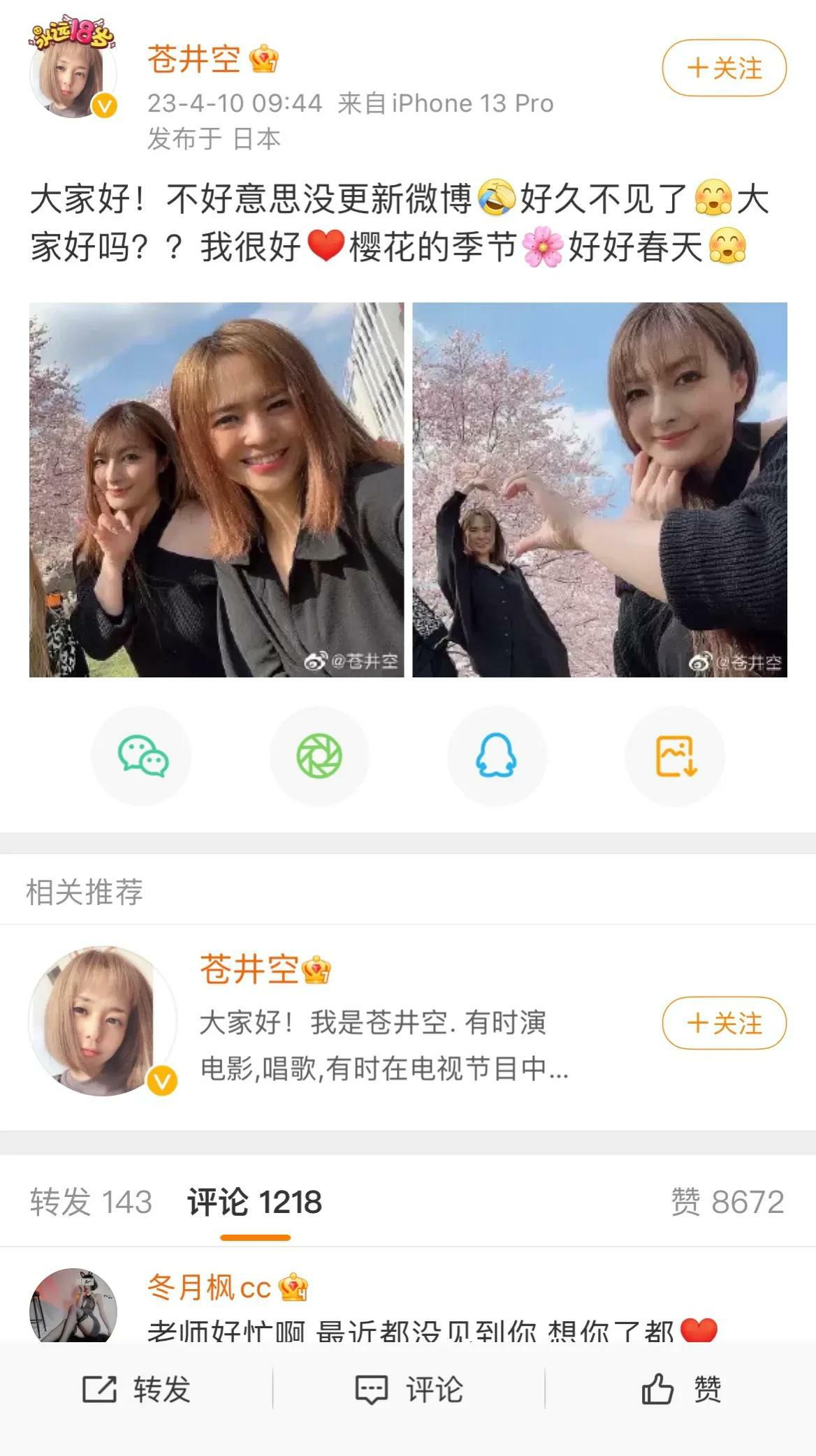Save the post image to the gallery

[675, 756]
